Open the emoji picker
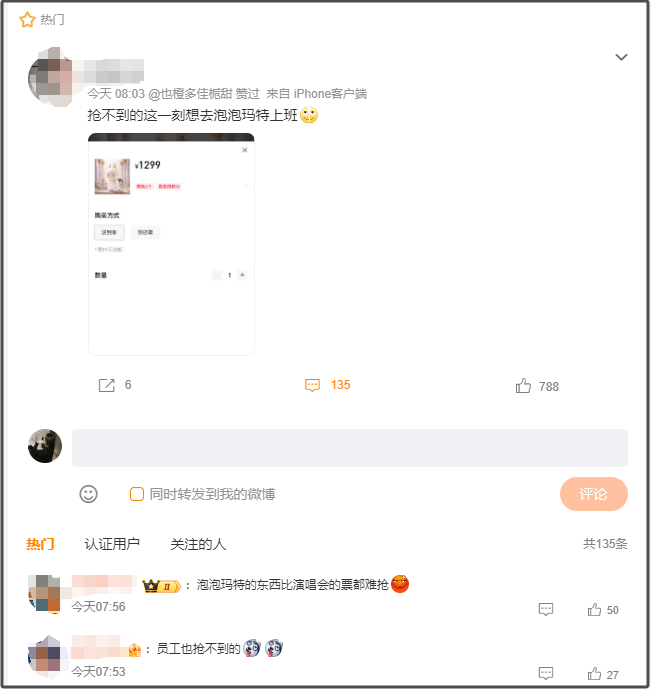This screenshot has width=651, height=689. (x=89, y=494)
